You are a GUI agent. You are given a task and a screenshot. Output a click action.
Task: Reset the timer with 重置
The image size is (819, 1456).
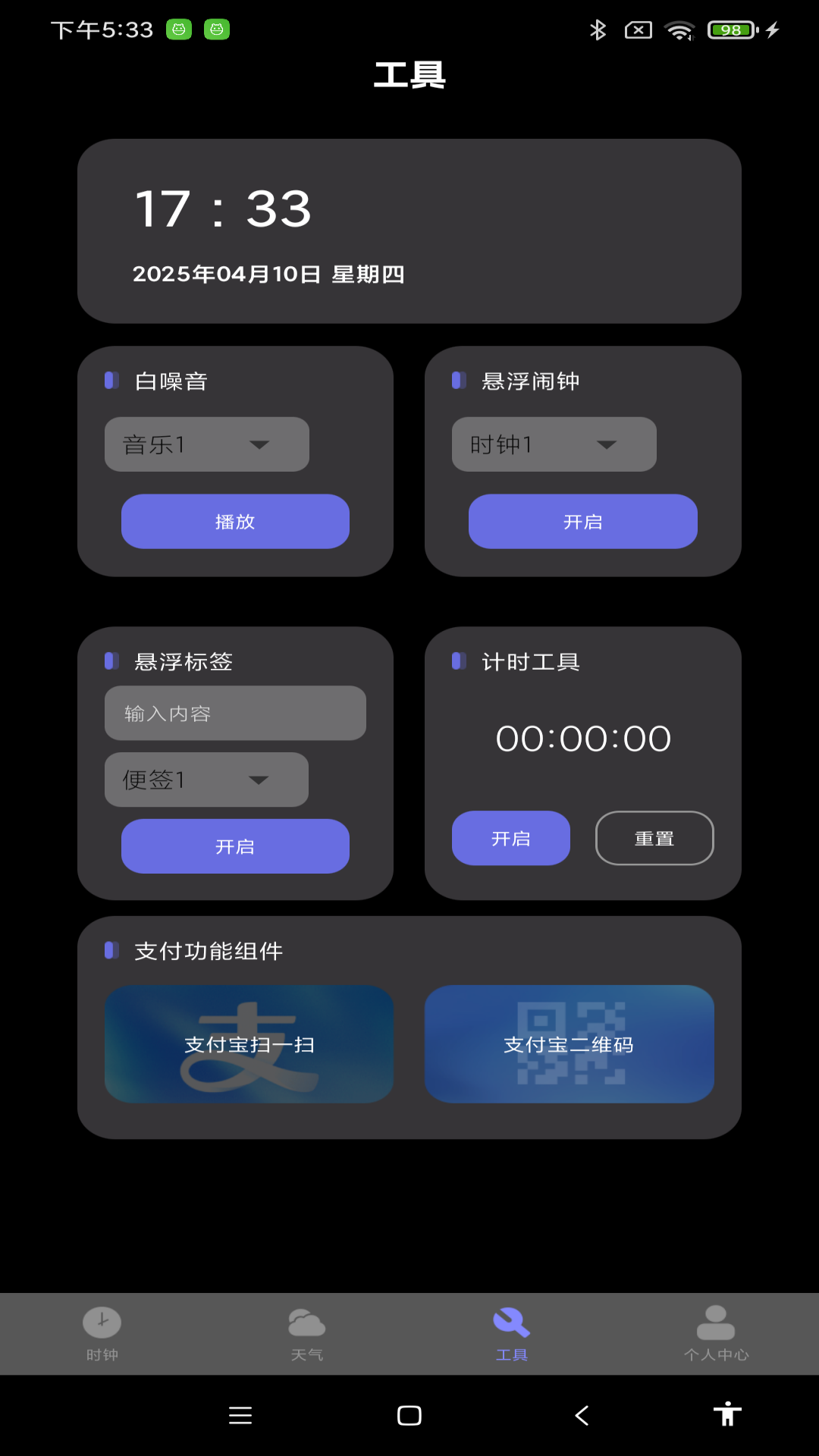point(654,838)
